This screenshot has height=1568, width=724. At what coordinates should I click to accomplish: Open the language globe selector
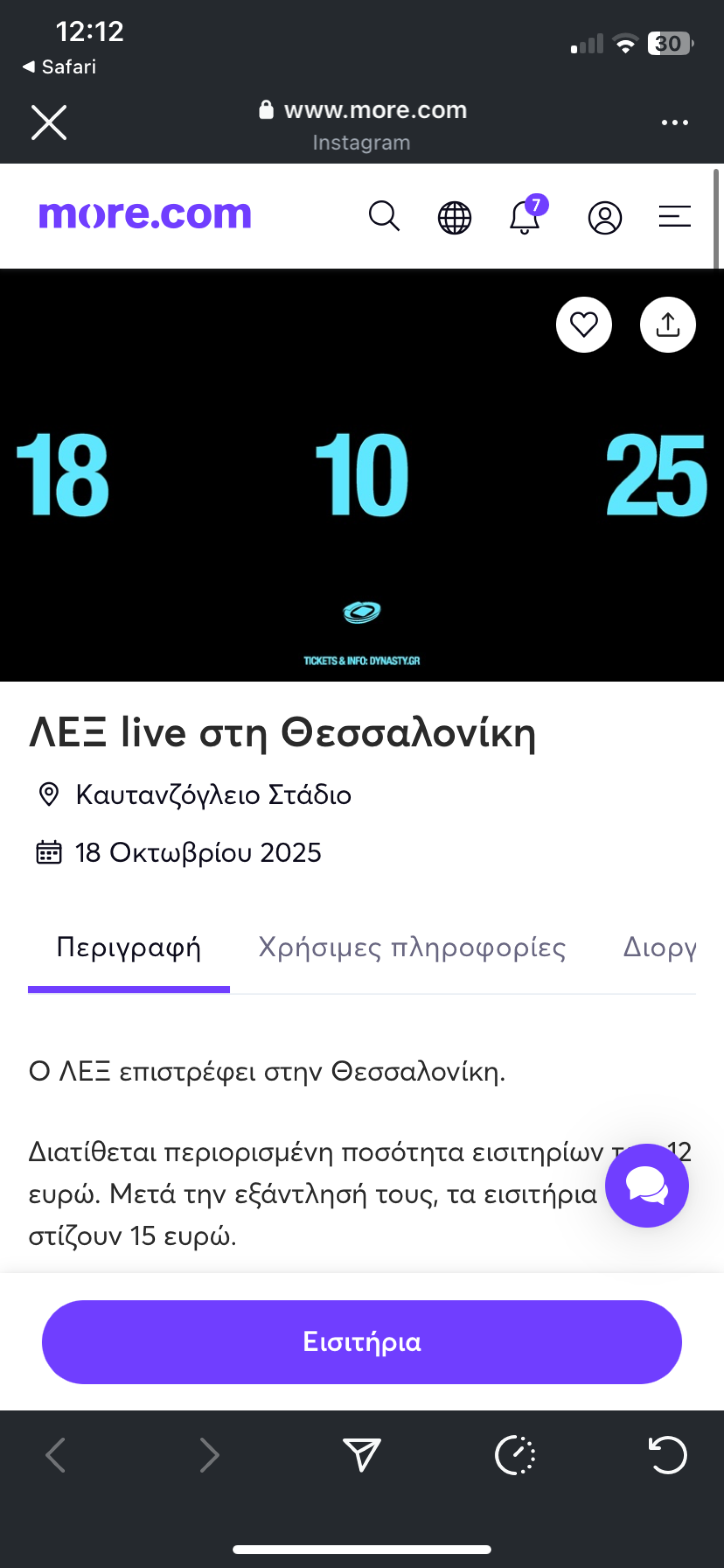pyautogui.click(x=454, y=217)
